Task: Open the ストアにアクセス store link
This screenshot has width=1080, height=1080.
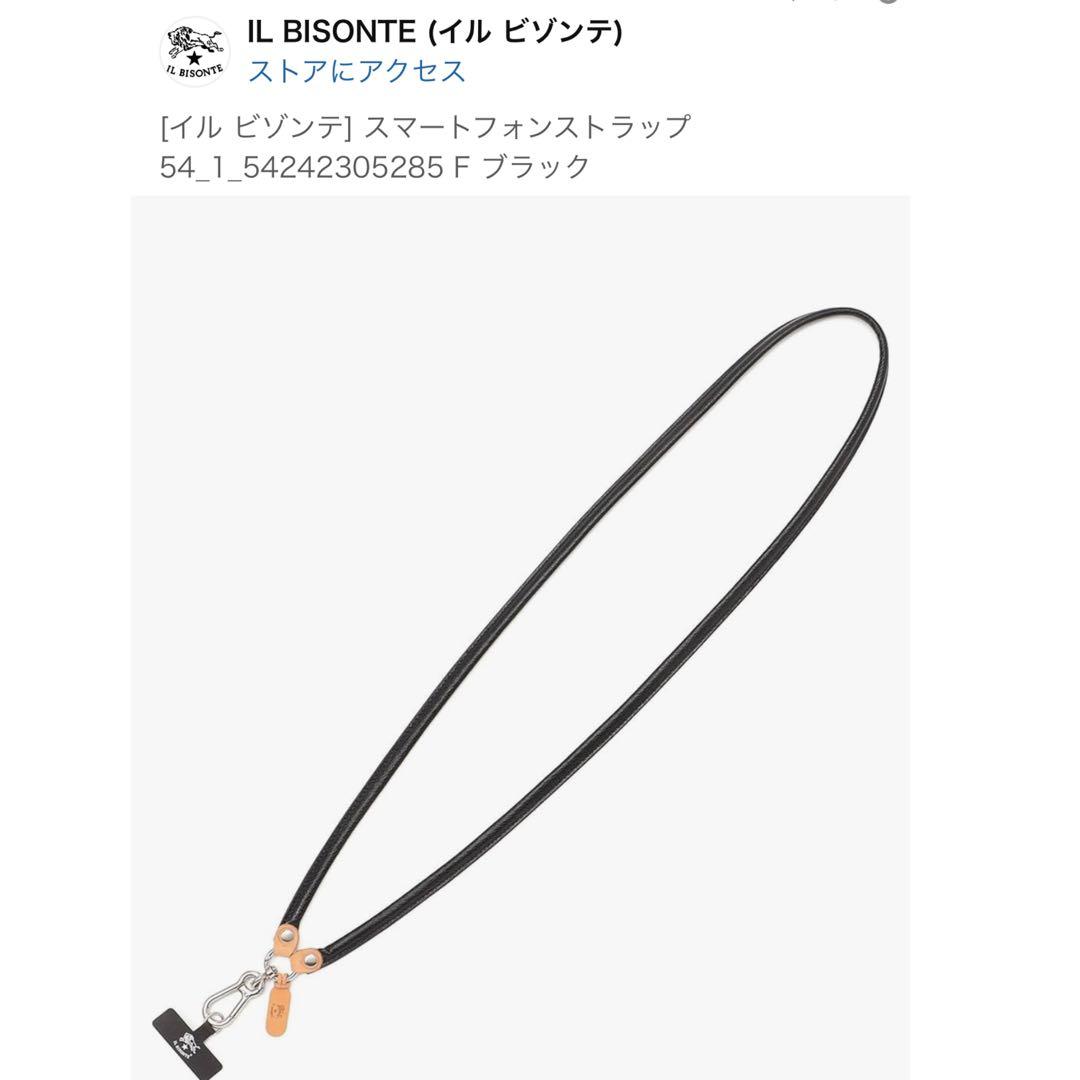Action: pos(357,72)
